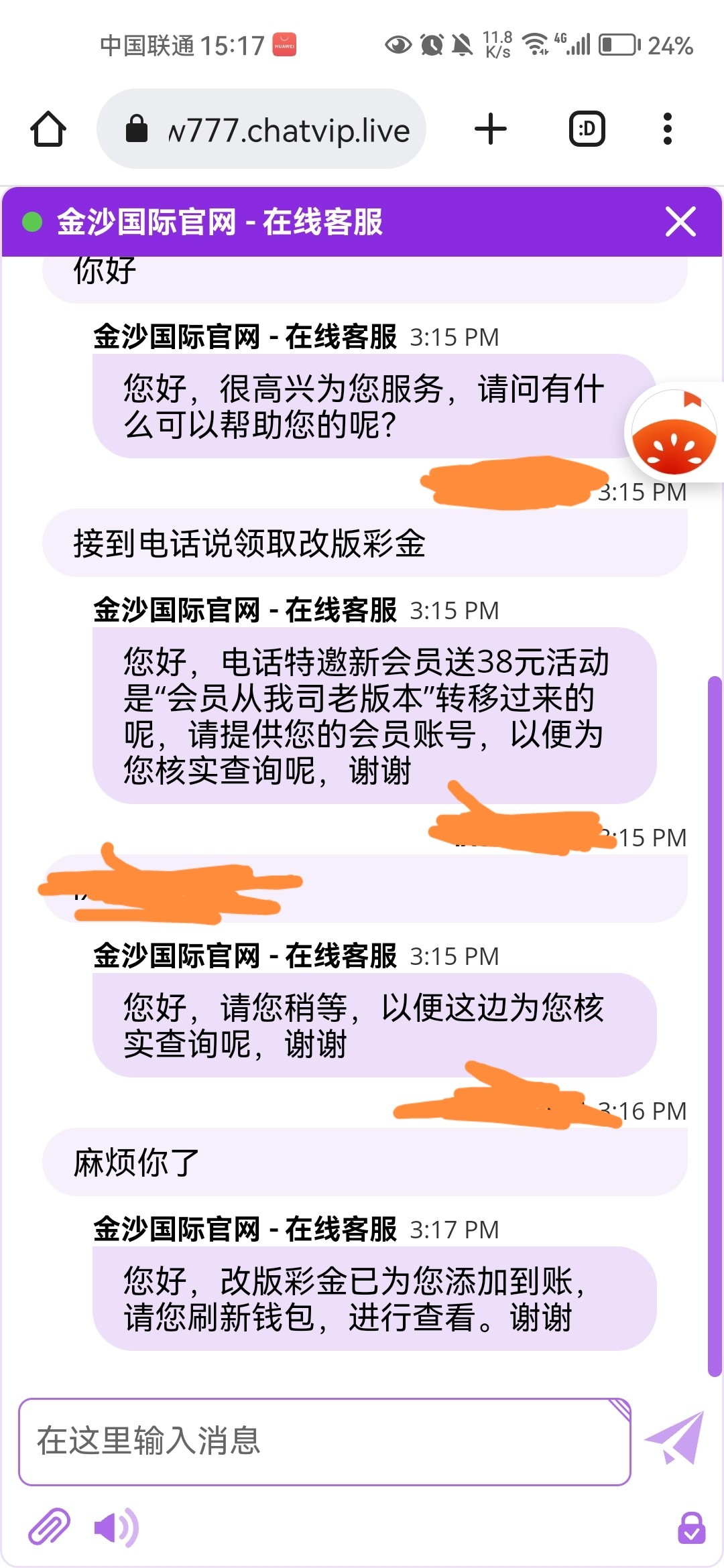The width and height of the screenshot is (724, 1568).
Task: Open the browser overflow menu
Action: [x=667, y=129]
